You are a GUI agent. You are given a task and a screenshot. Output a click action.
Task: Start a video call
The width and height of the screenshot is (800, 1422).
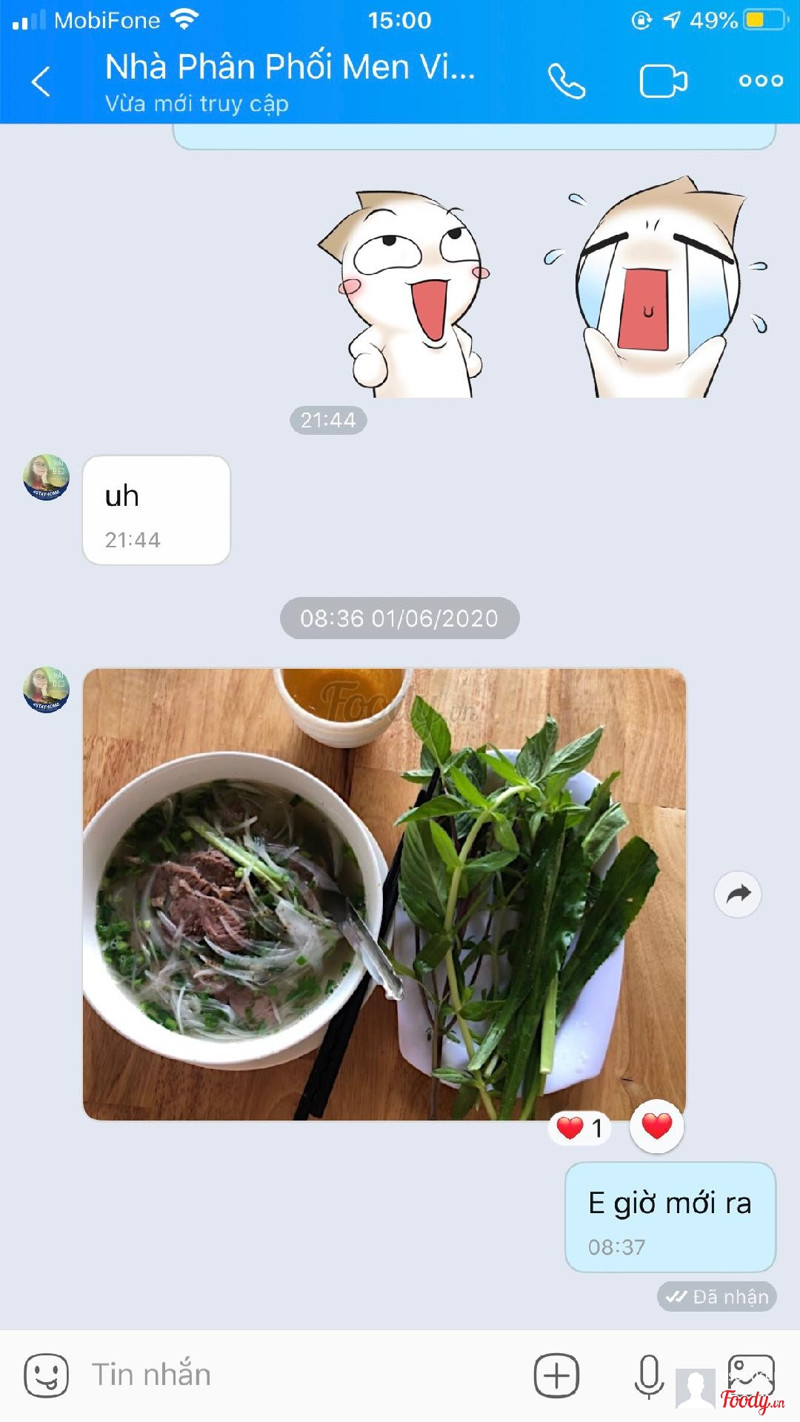click(663, 81)
